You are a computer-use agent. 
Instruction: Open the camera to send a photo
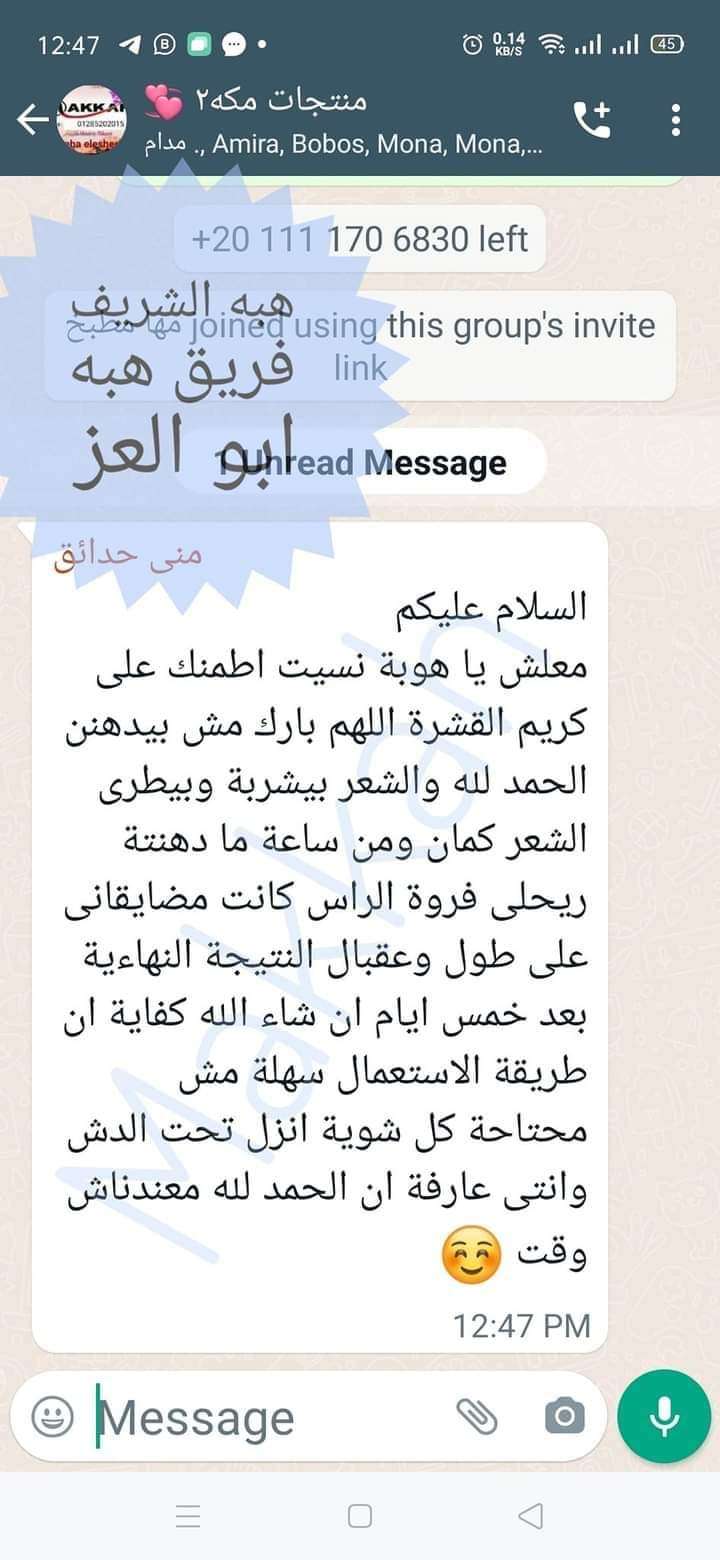point(564,1416)
